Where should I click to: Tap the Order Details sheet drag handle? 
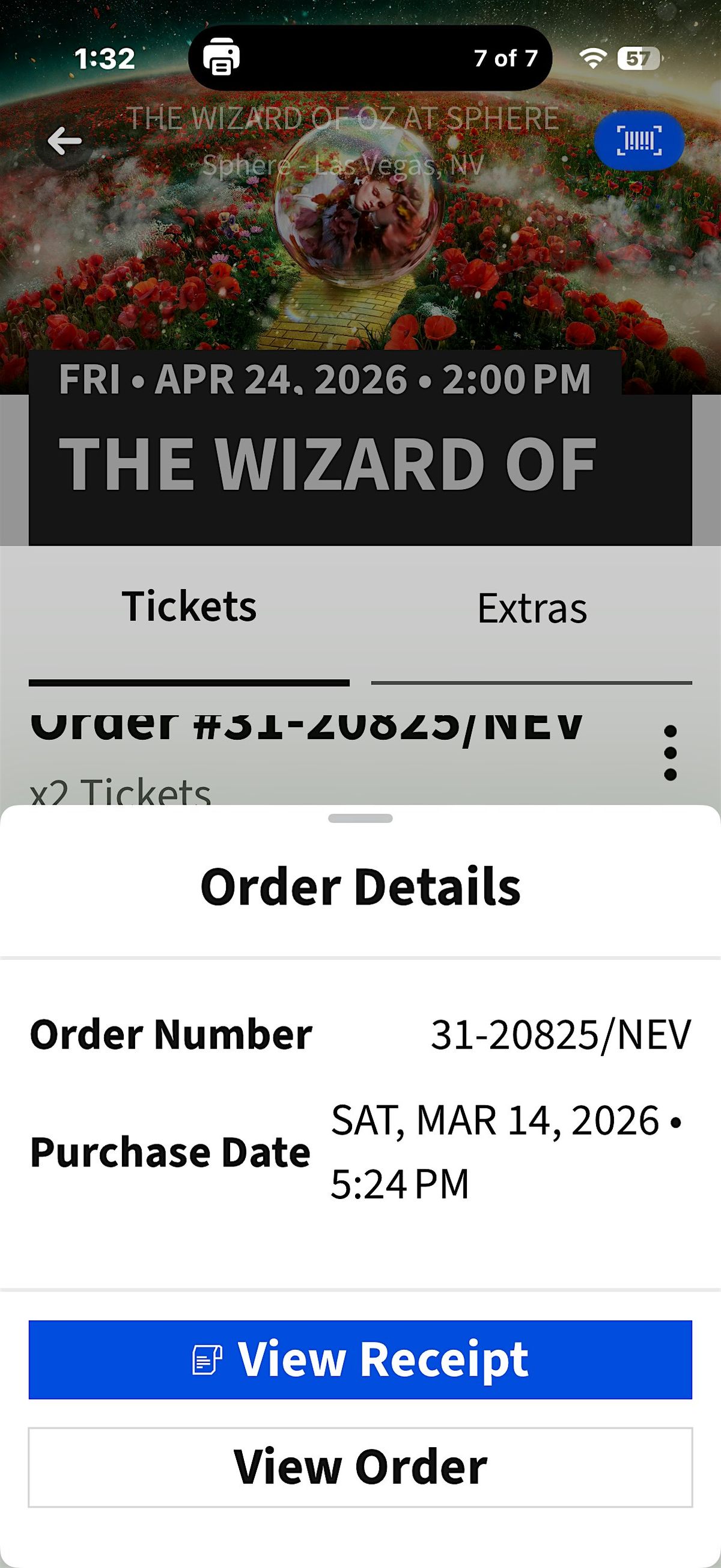360,818
